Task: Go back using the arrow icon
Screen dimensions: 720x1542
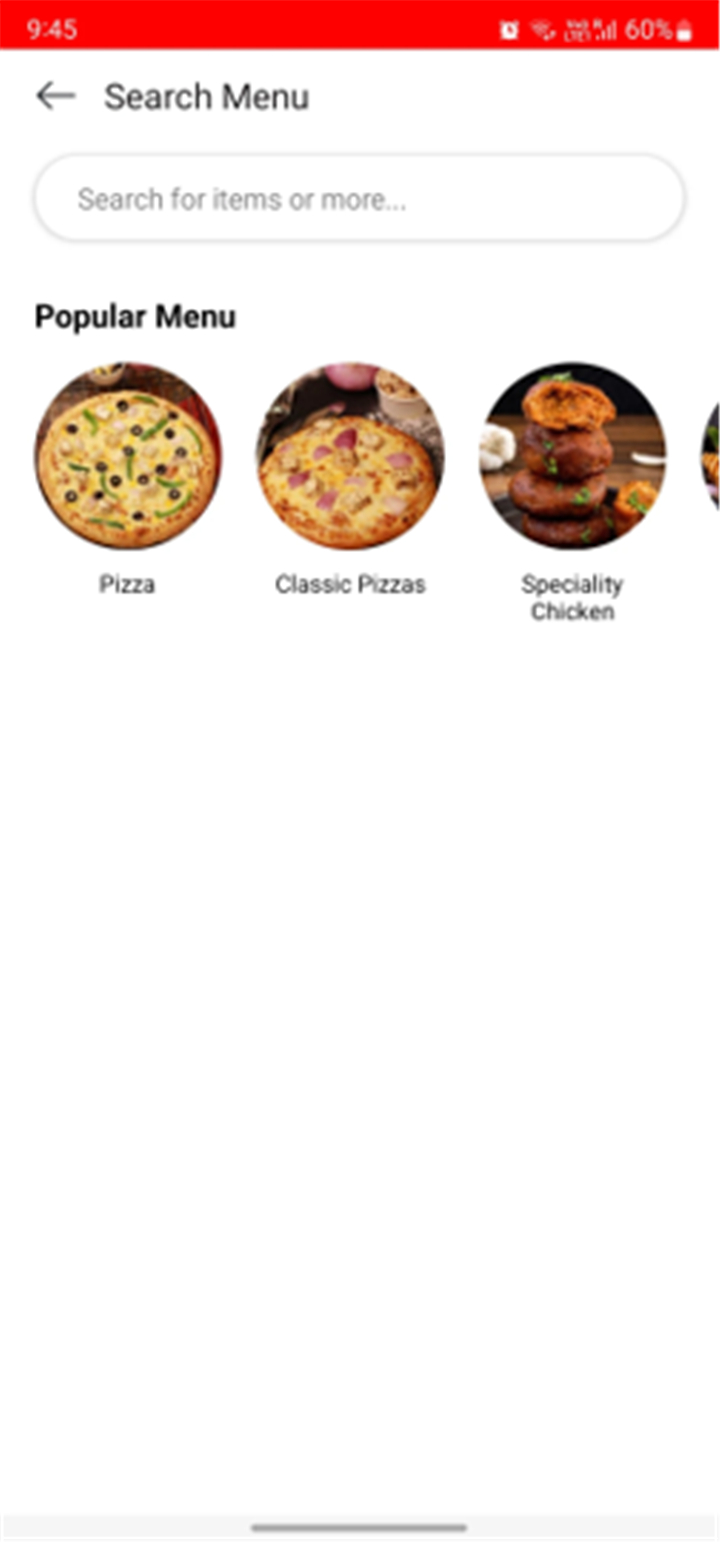Action: (x=56, y=96)
